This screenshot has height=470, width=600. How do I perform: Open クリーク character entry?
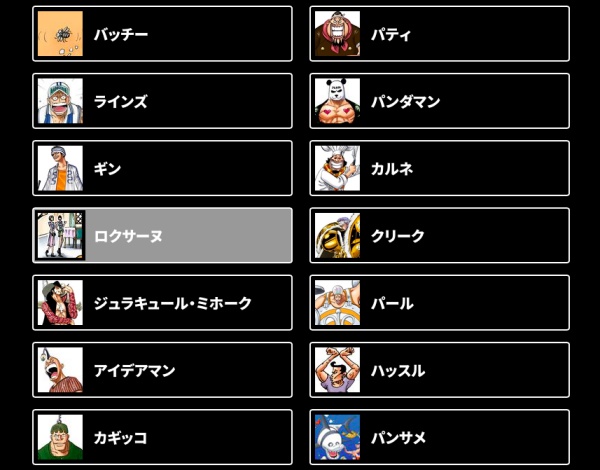(439, 235)
